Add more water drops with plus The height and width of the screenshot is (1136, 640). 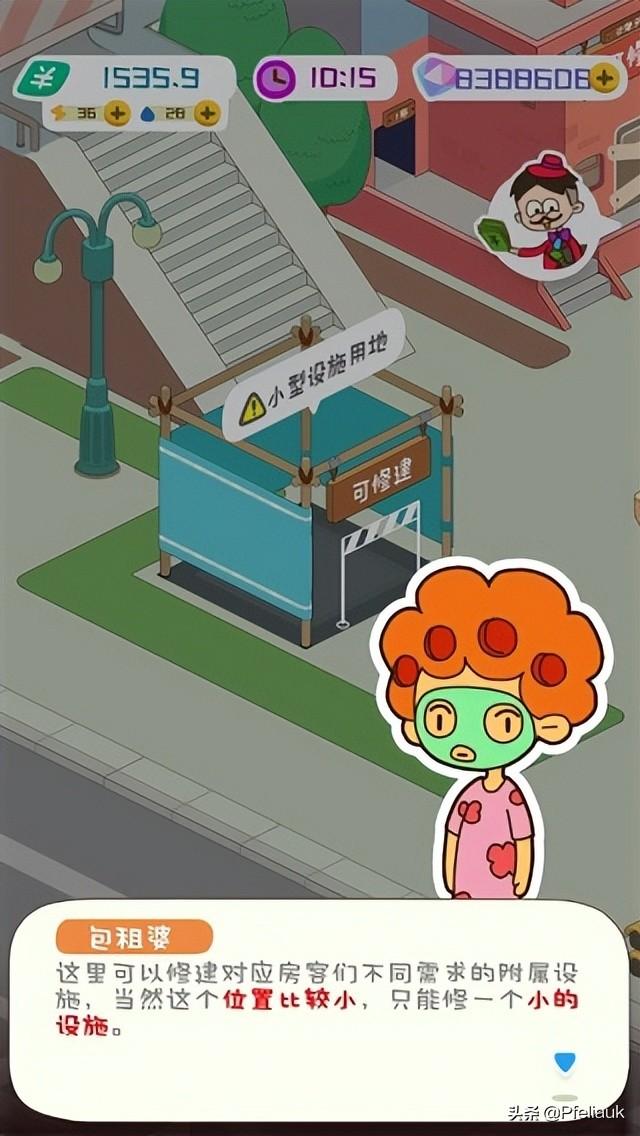click(207, 113)
